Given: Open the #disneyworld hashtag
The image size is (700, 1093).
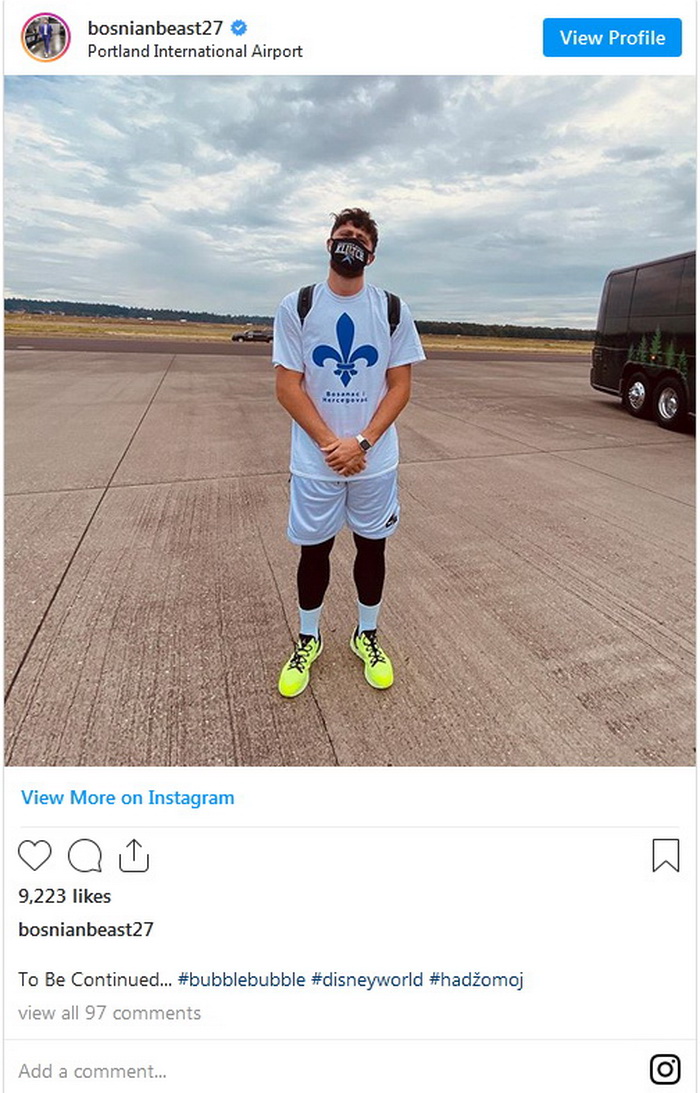Looking at the screenshot, I should tap(367, 980).
